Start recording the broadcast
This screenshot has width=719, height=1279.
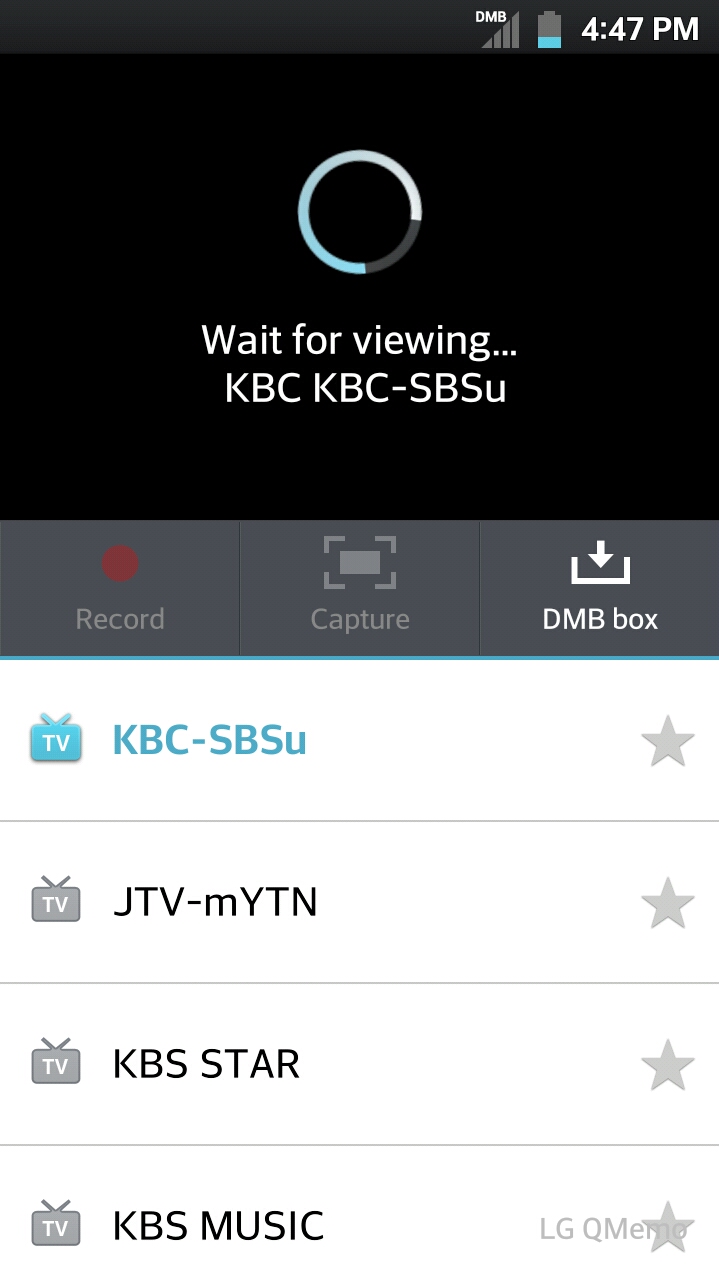120,588
